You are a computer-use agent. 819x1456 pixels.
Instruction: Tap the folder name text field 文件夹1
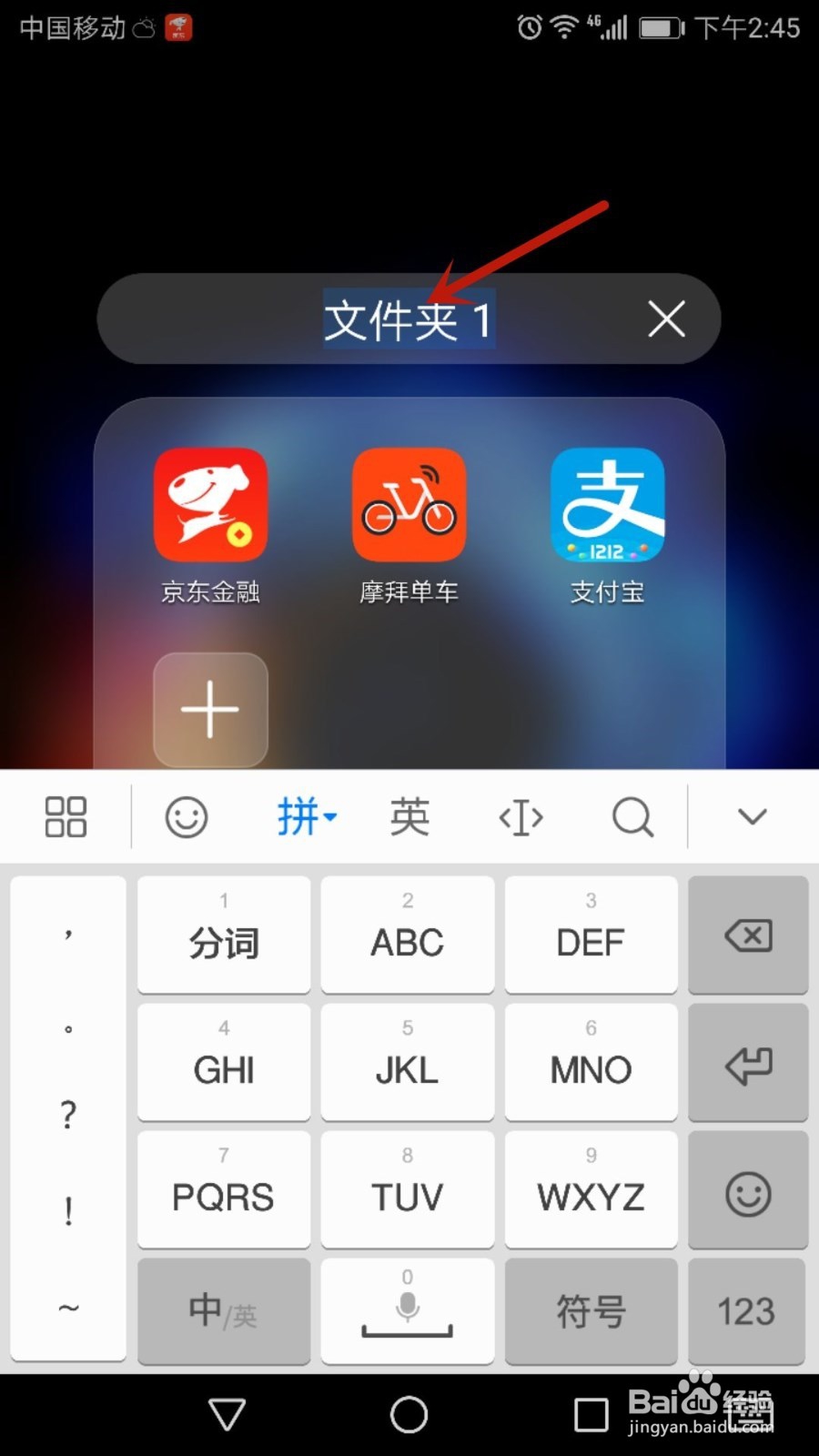408,319
